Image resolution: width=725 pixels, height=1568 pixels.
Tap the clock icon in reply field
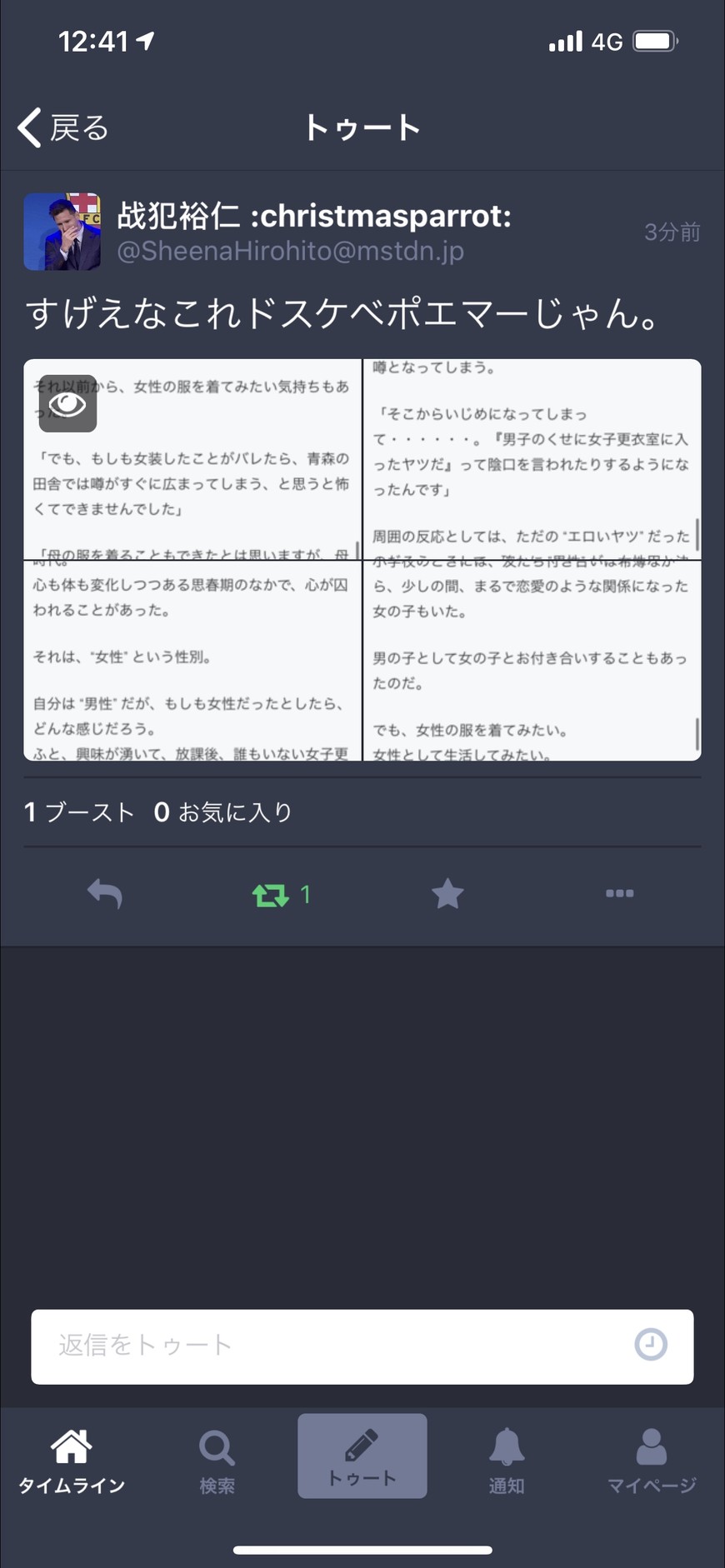pyautogui.click(x=651, y=1345)
